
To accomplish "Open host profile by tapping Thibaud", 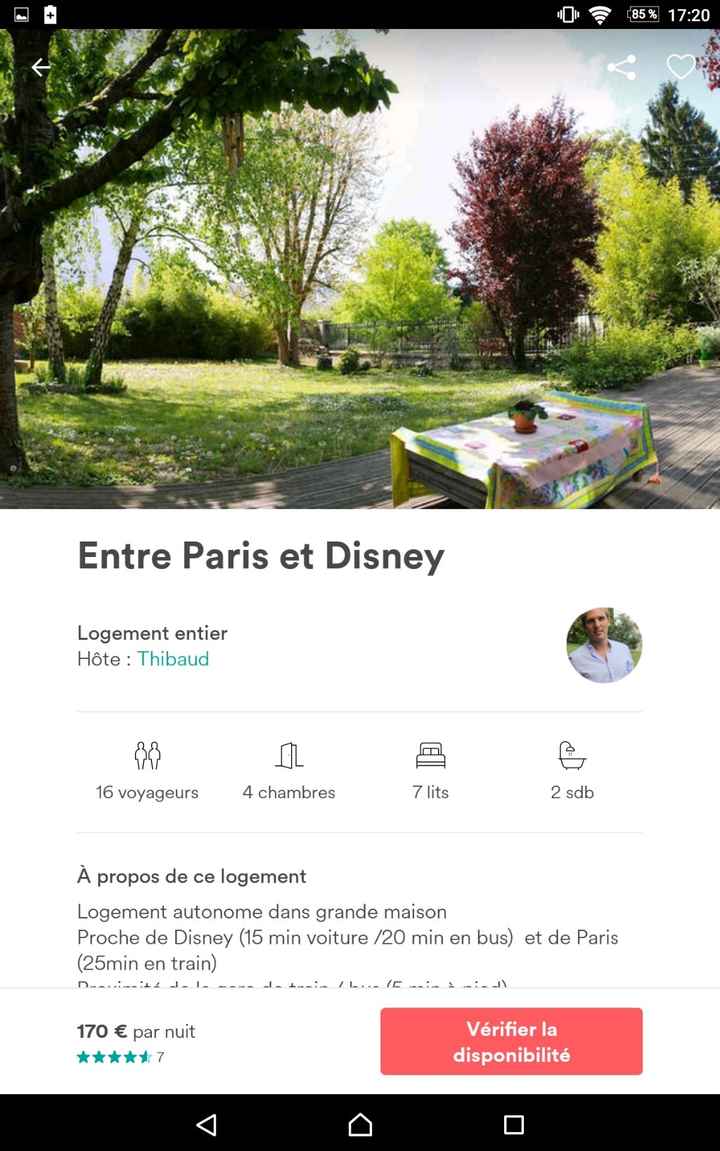I will pyautogui.click(x=172, y=659).
